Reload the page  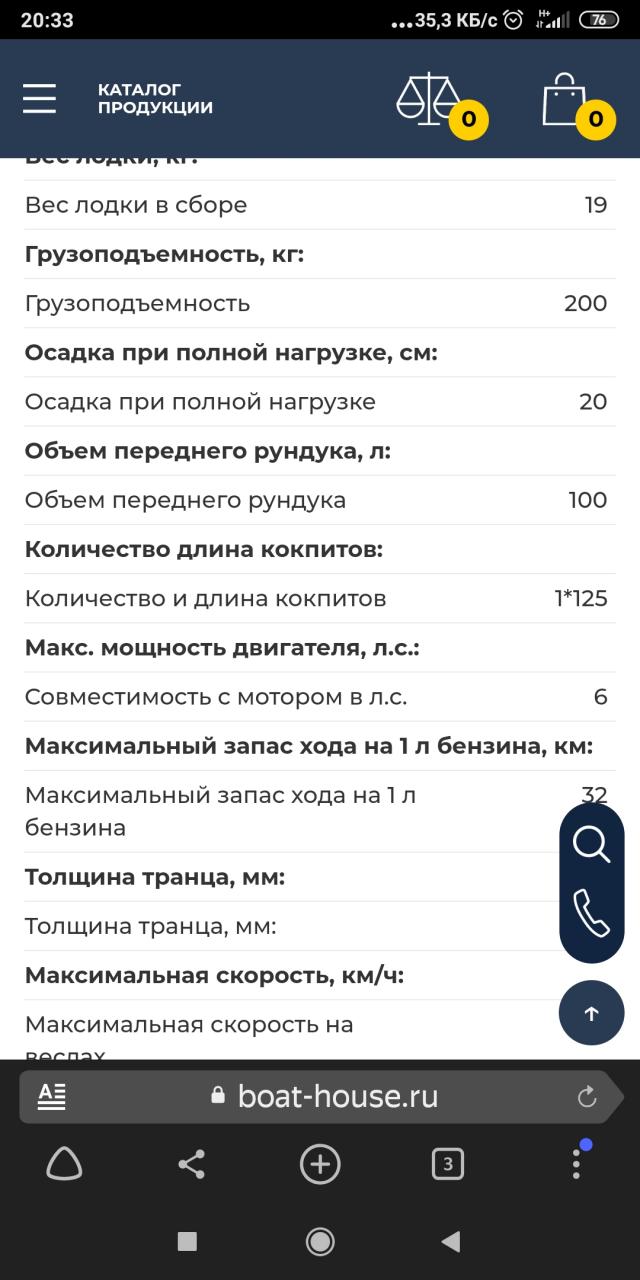[x=587, y=1097]
